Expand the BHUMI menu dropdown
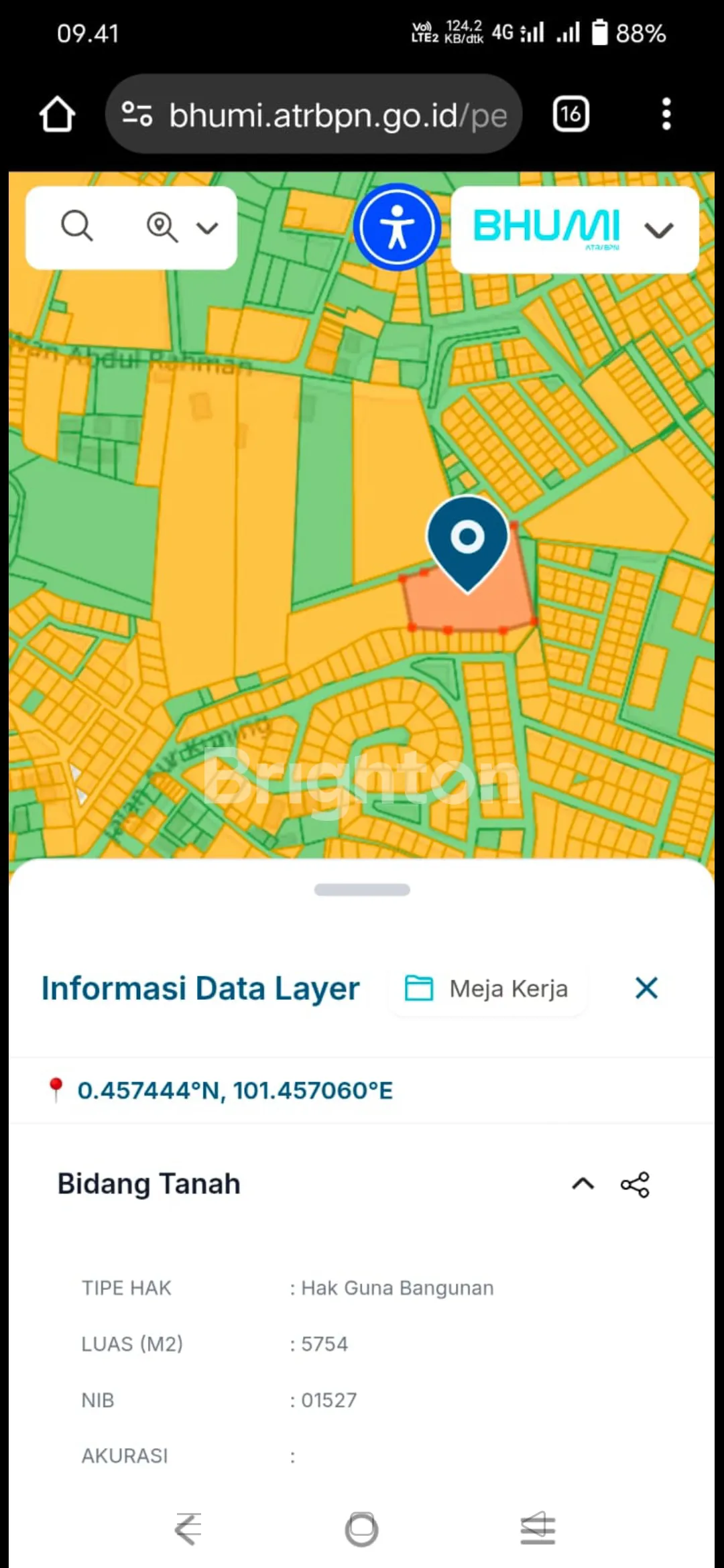The image size is (724, 1568). point(658,231)
